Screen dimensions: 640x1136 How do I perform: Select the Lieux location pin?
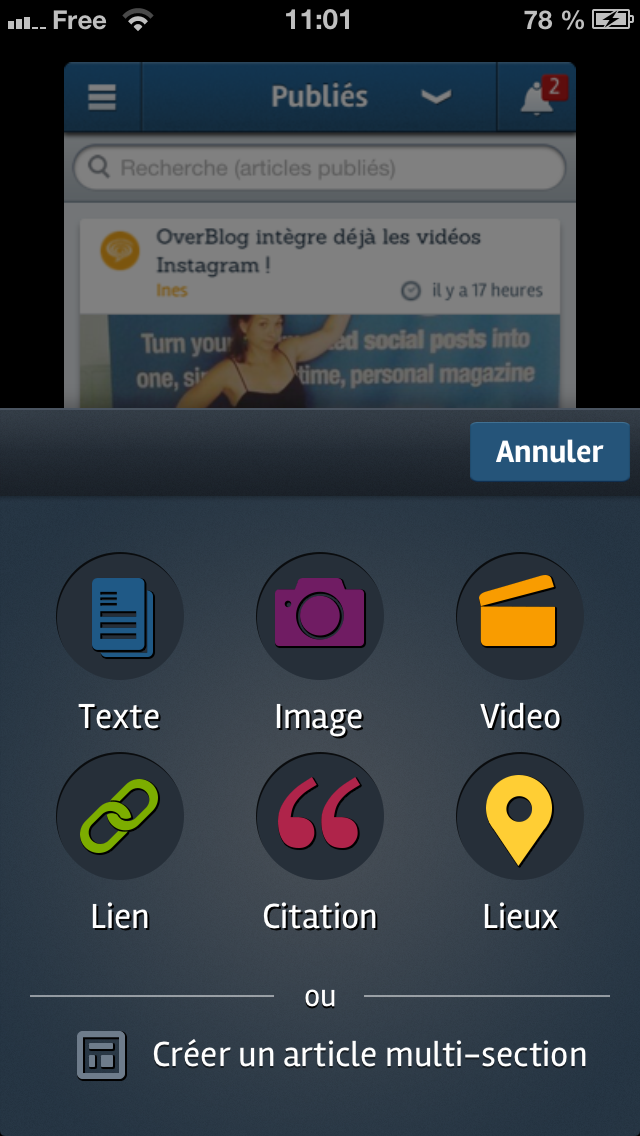point(520,816)
